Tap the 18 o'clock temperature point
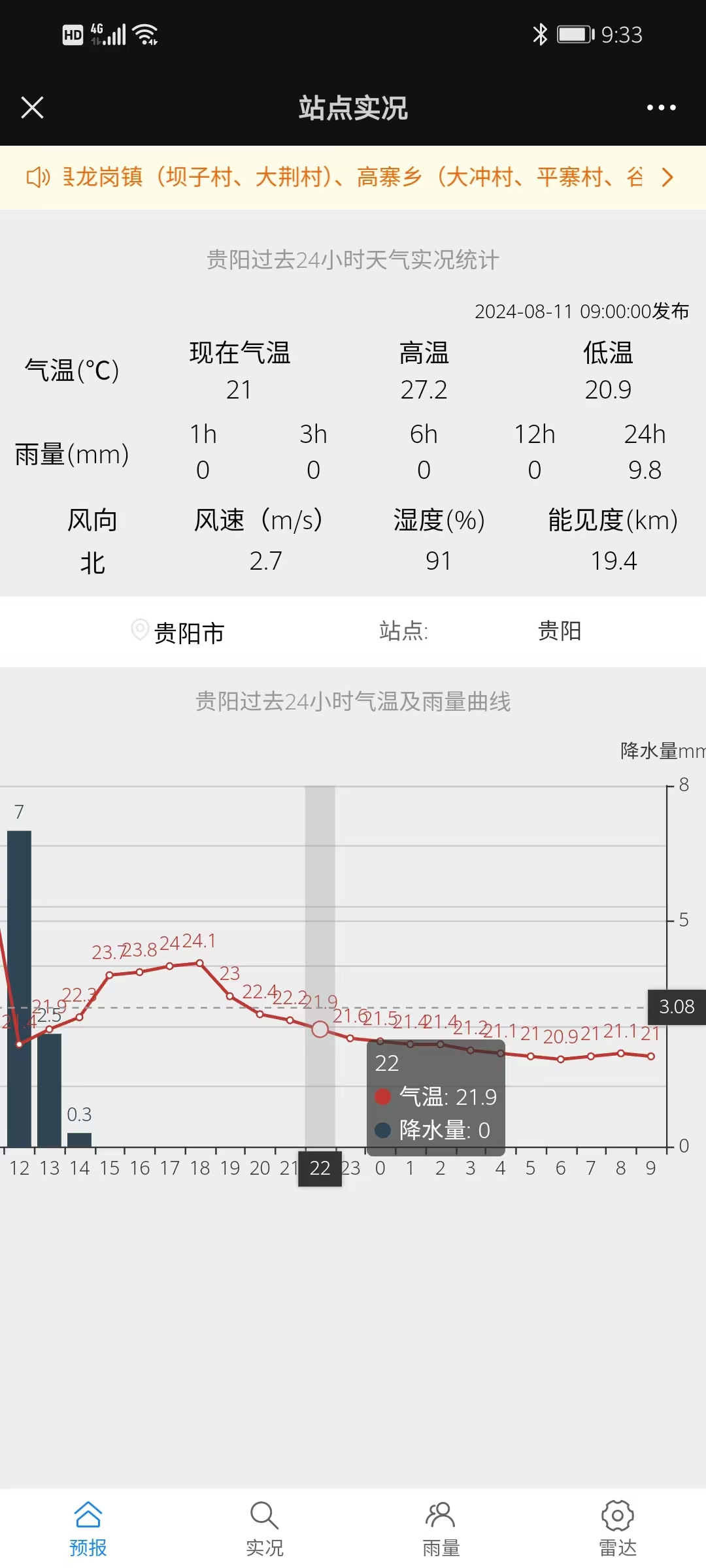The image size is (706, 1568). 200,963
